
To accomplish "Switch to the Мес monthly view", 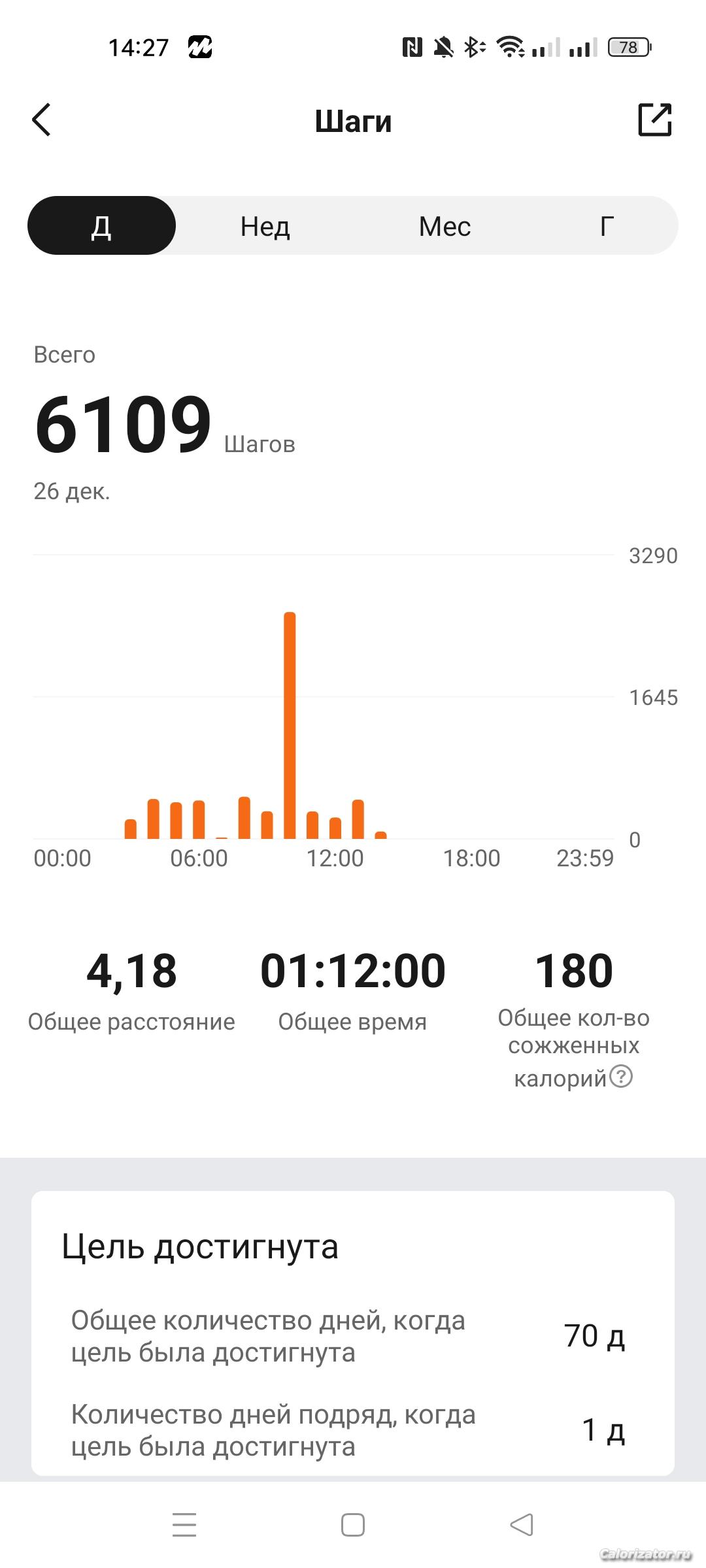I will (445, 226).
